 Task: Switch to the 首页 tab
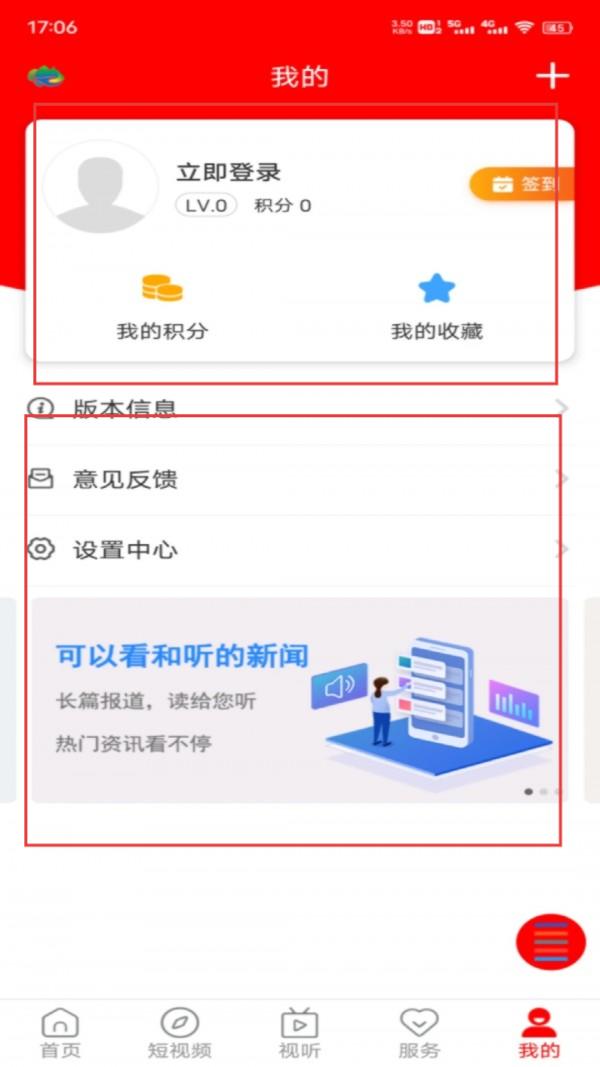(60, 1033)
